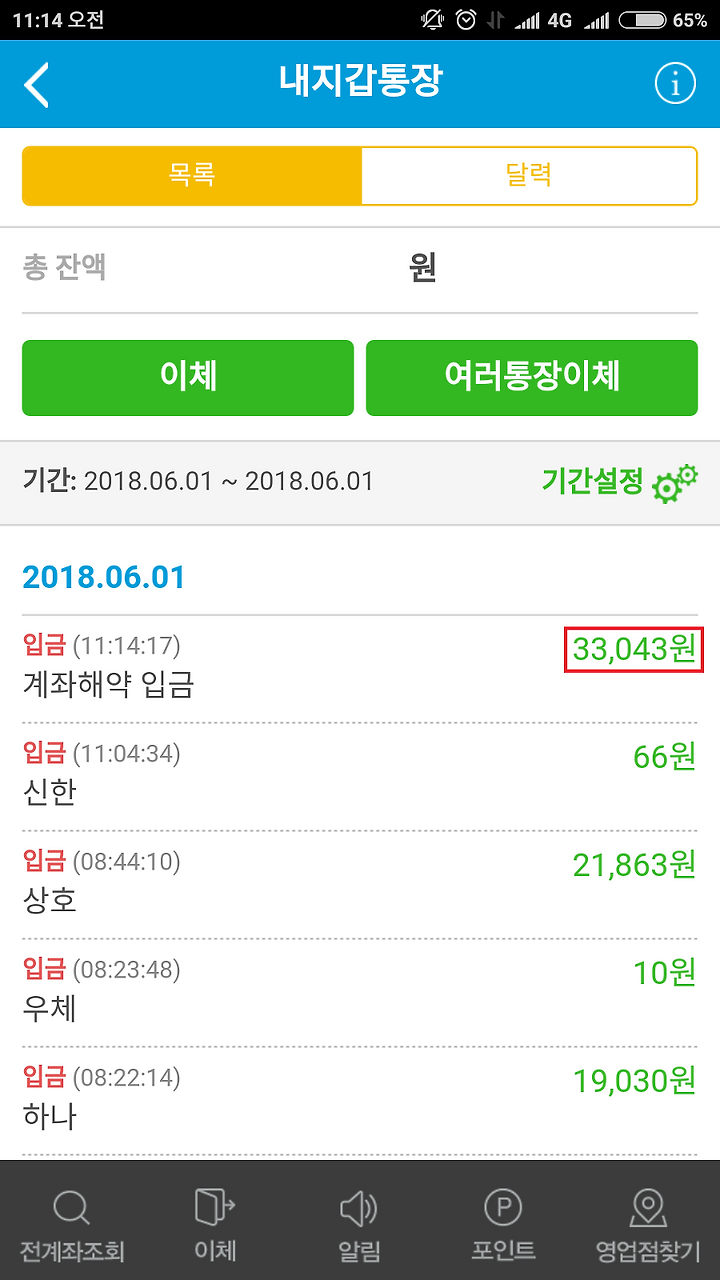Viewport: 720px width, 1280px height.
Task: Open 여러통장이체 multi-account transfer
Action: click(x=532, y=377)
